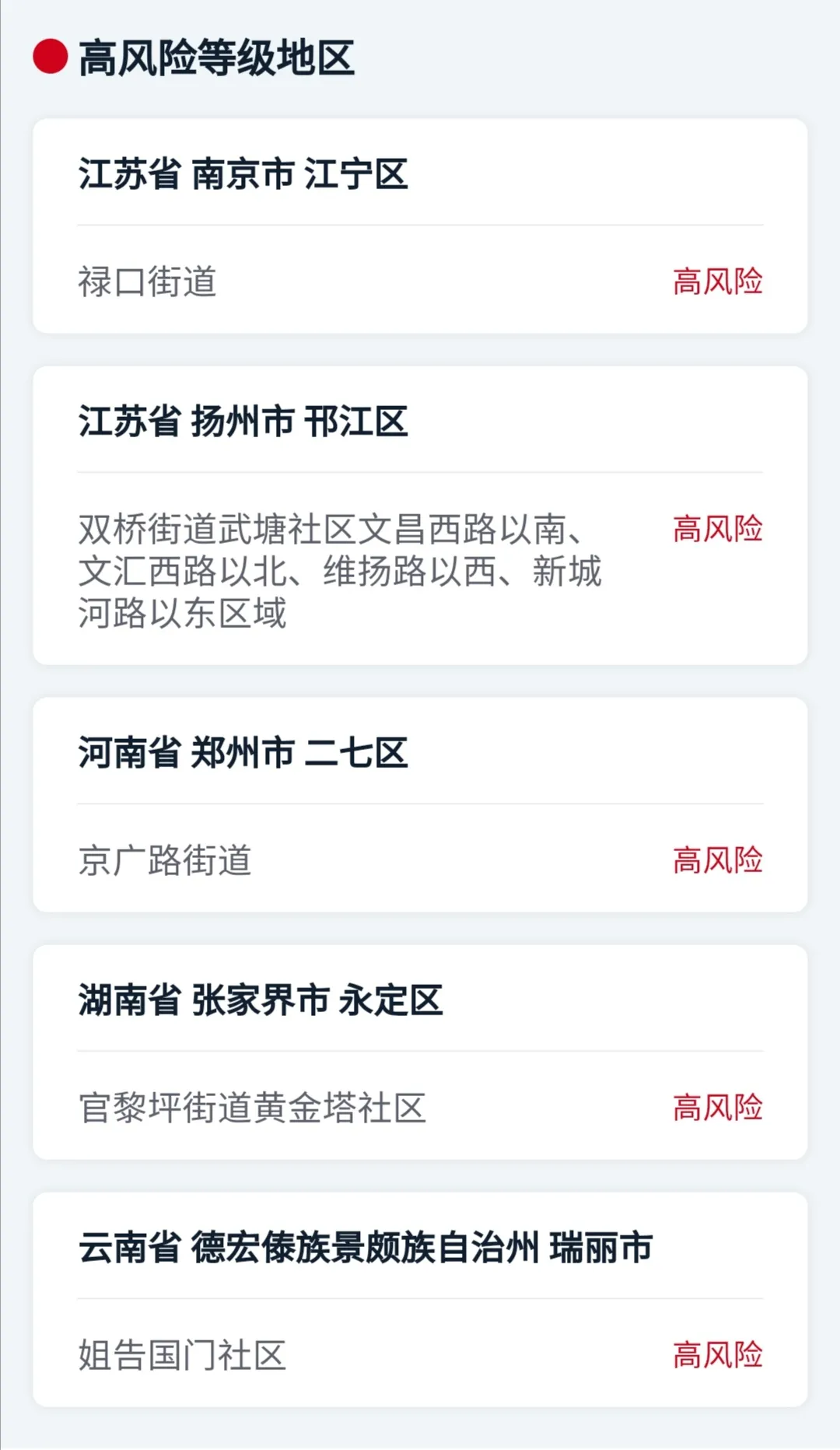
Task: Click the 高风险 label for 禄口街道
Action: (719, 283)
